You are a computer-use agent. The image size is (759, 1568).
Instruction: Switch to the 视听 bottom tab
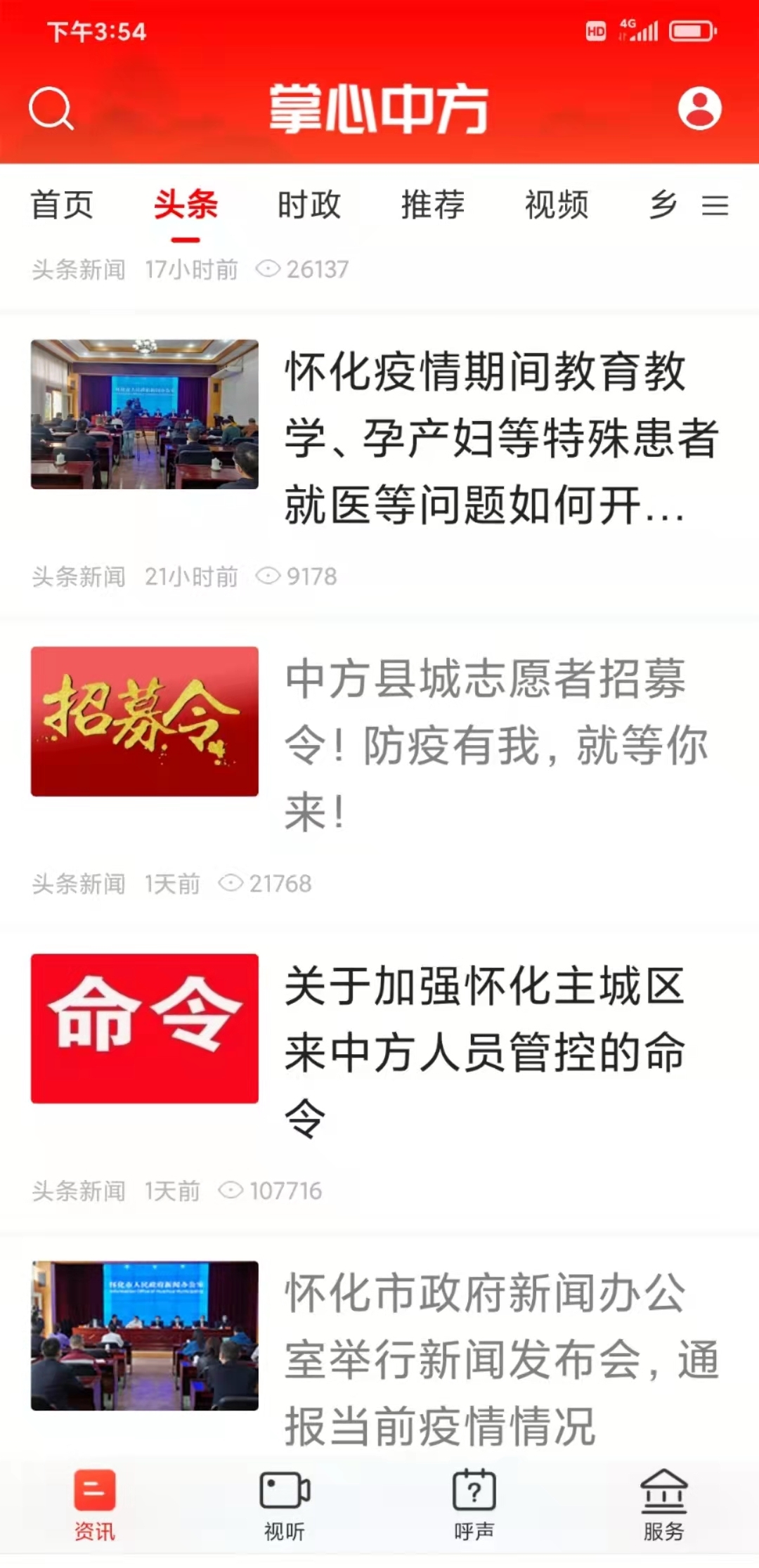285,1505
